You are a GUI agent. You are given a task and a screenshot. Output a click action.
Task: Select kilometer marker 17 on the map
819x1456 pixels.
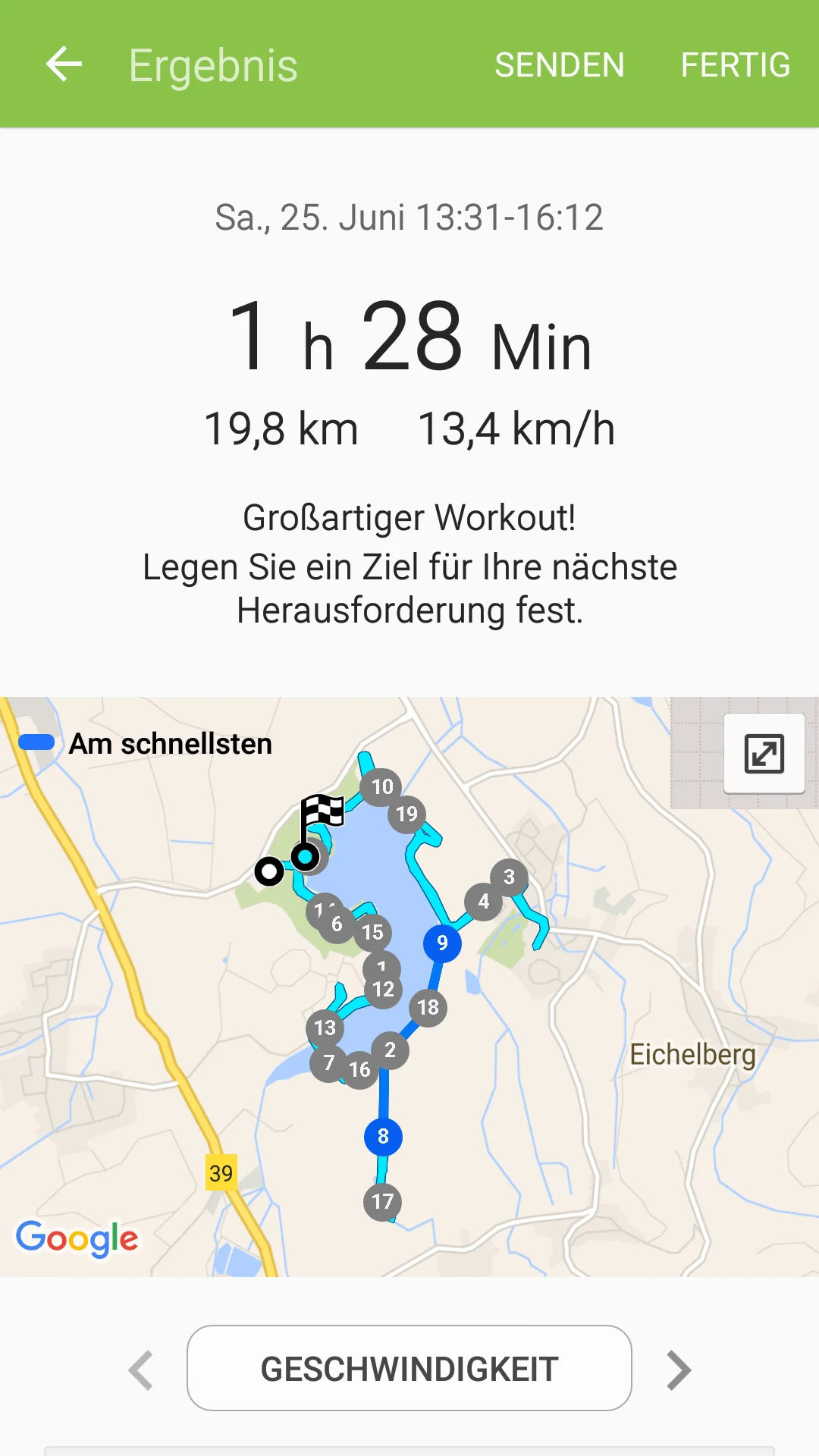coord(383,1202)
